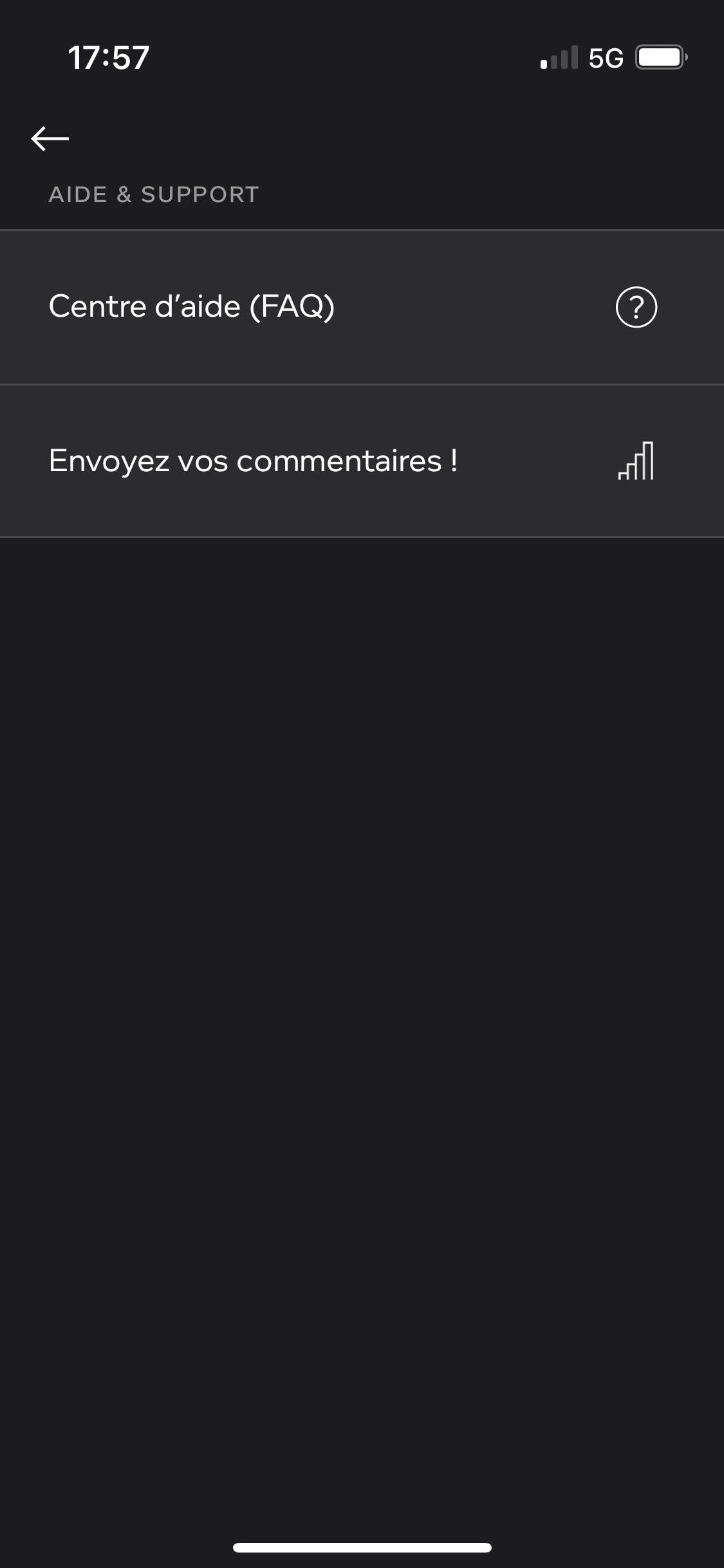Go back using the arrow icon
724x1568 pixels.
50,138
